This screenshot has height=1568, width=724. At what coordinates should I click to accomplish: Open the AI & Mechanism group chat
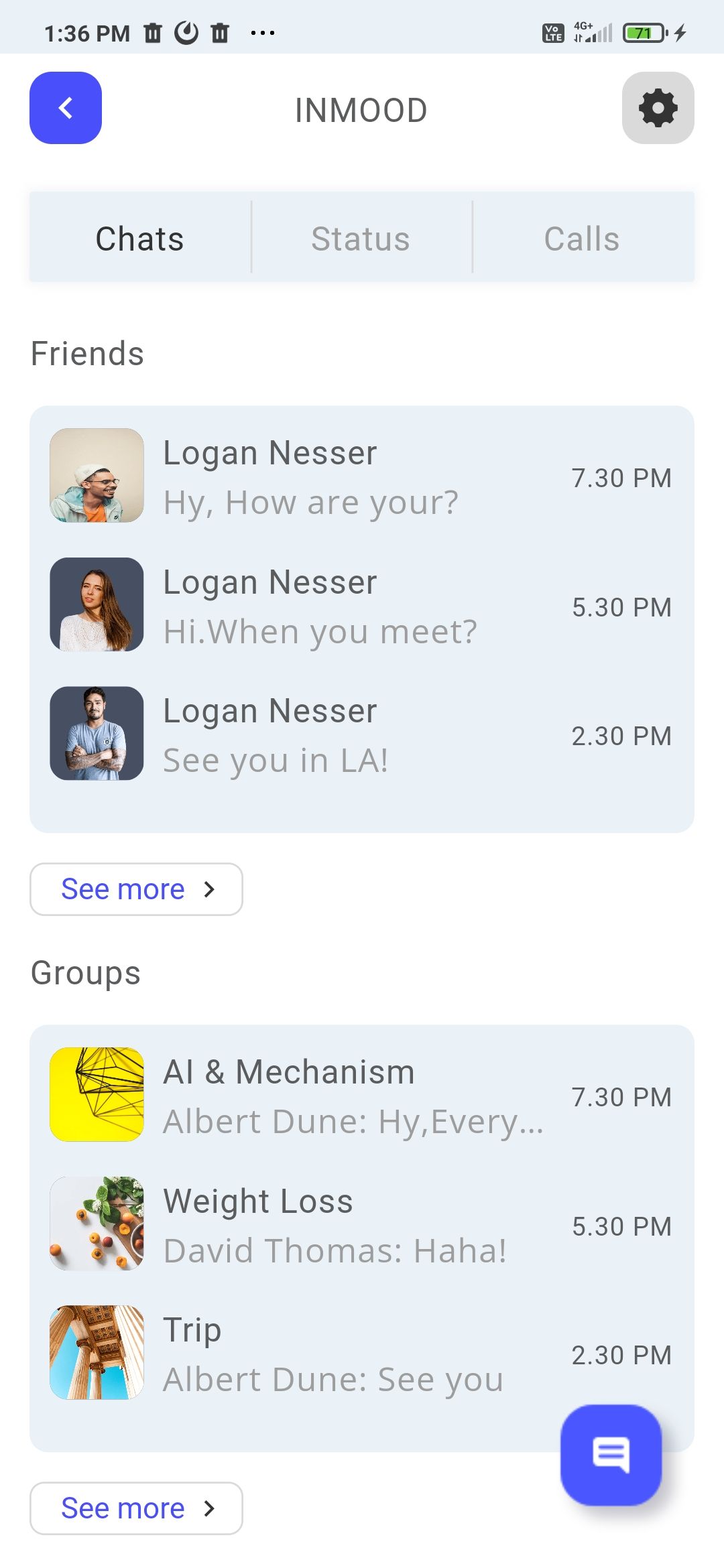[x=361, y=1096]
